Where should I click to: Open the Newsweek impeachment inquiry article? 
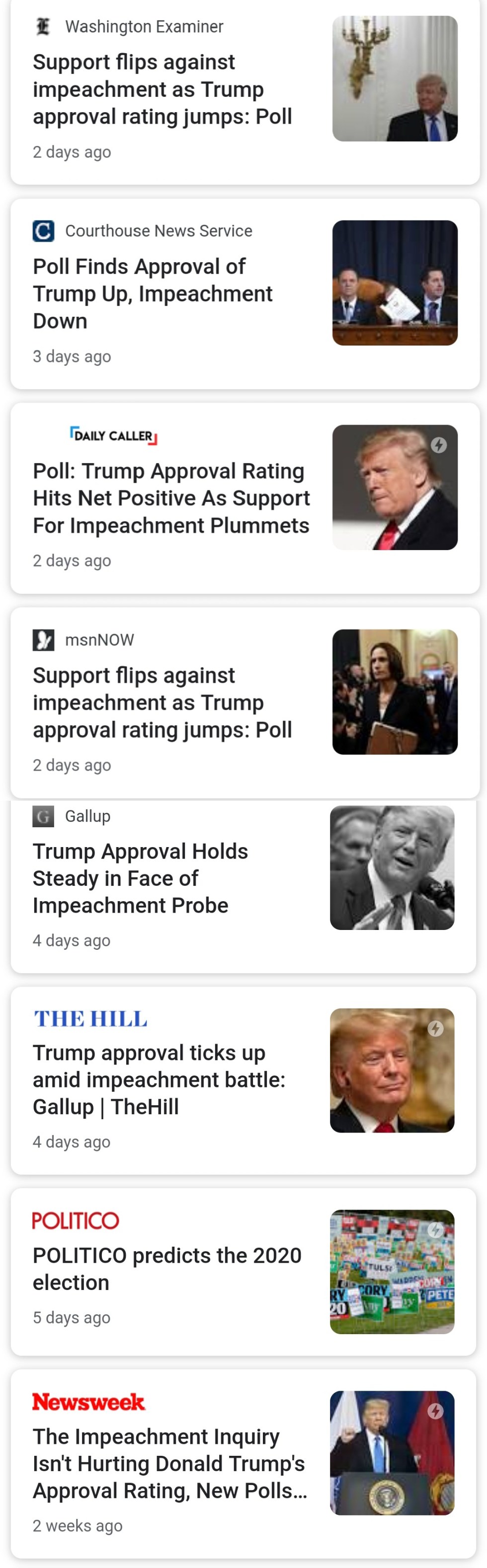(x=169, y=1463)
